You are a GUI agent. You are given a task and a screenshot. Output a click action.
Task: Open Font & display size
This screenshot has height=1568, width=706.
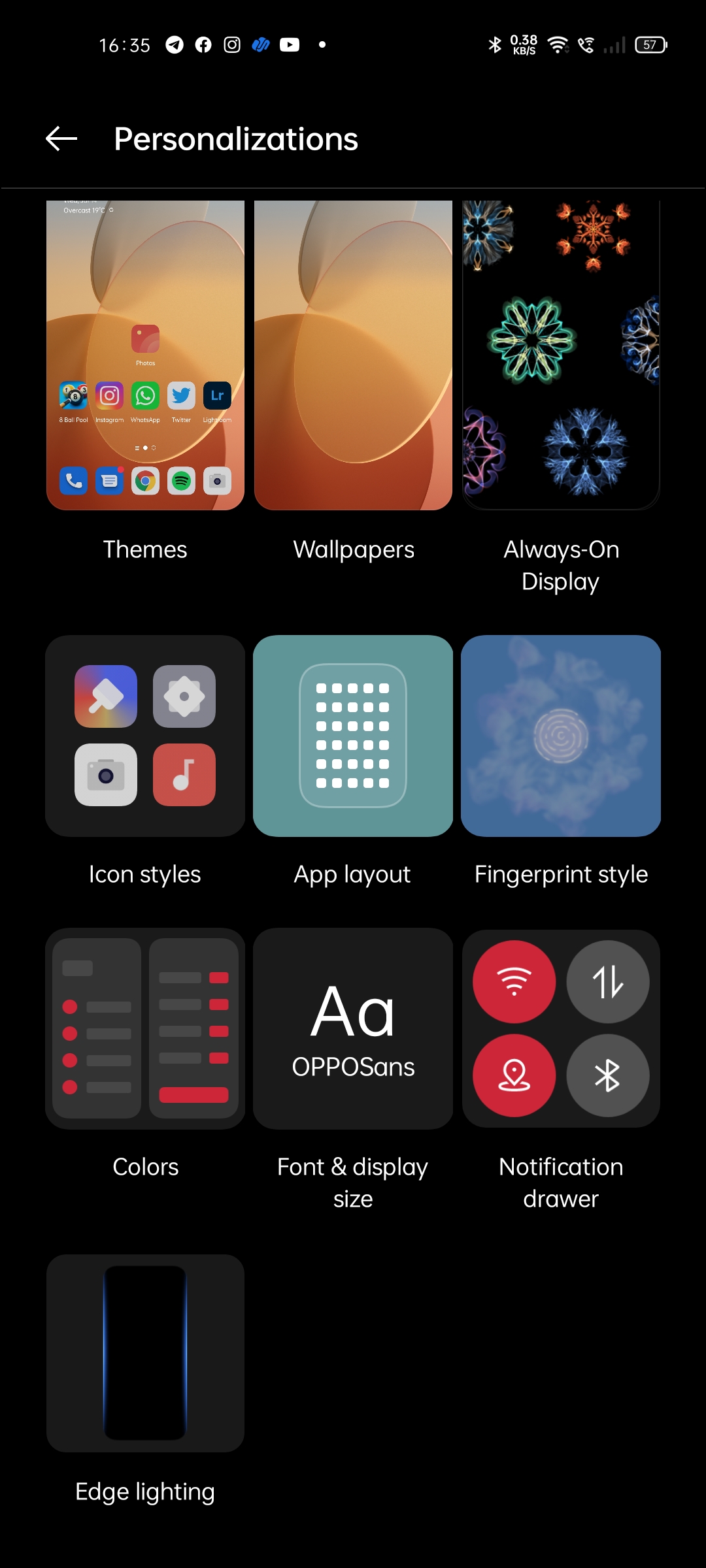(x=353, y=1028)
